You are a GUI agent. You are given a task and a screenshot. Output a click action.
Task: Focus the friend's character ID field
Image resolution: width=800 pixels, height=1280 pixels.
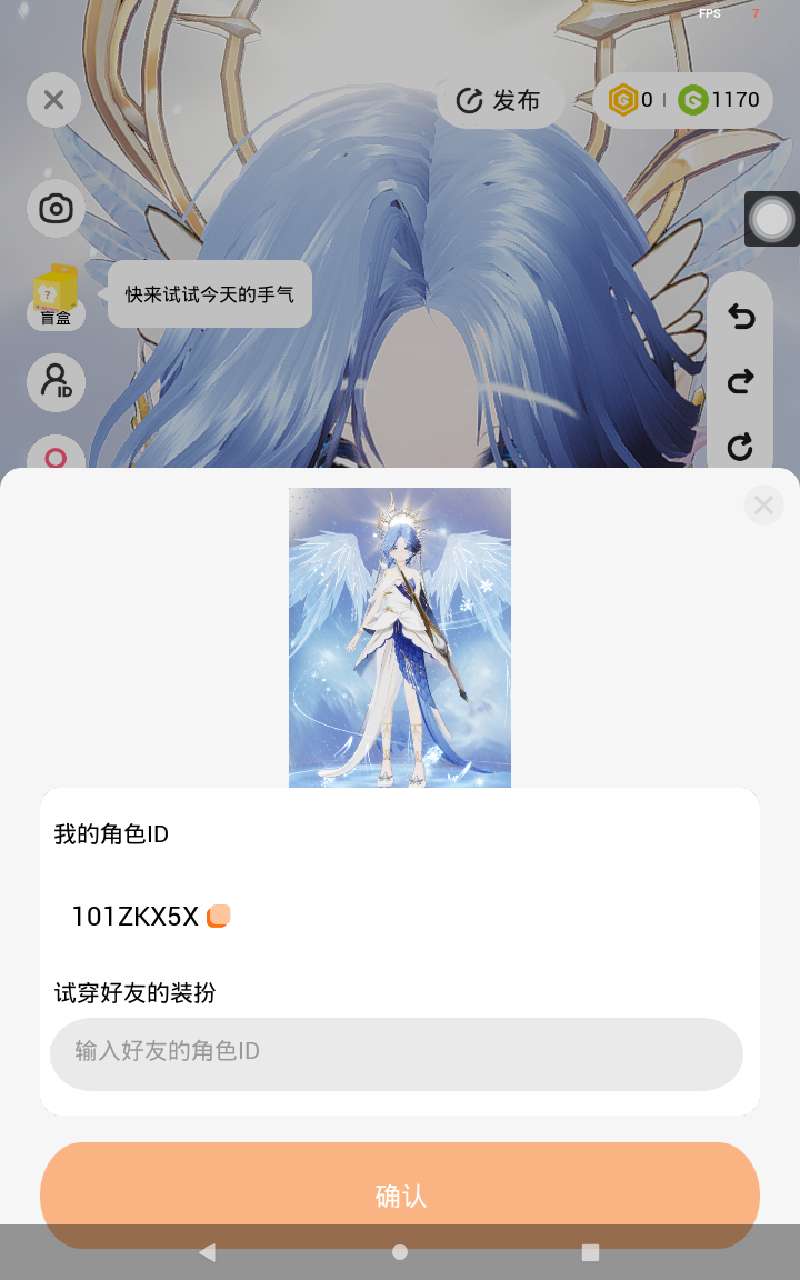point(396,1054)
